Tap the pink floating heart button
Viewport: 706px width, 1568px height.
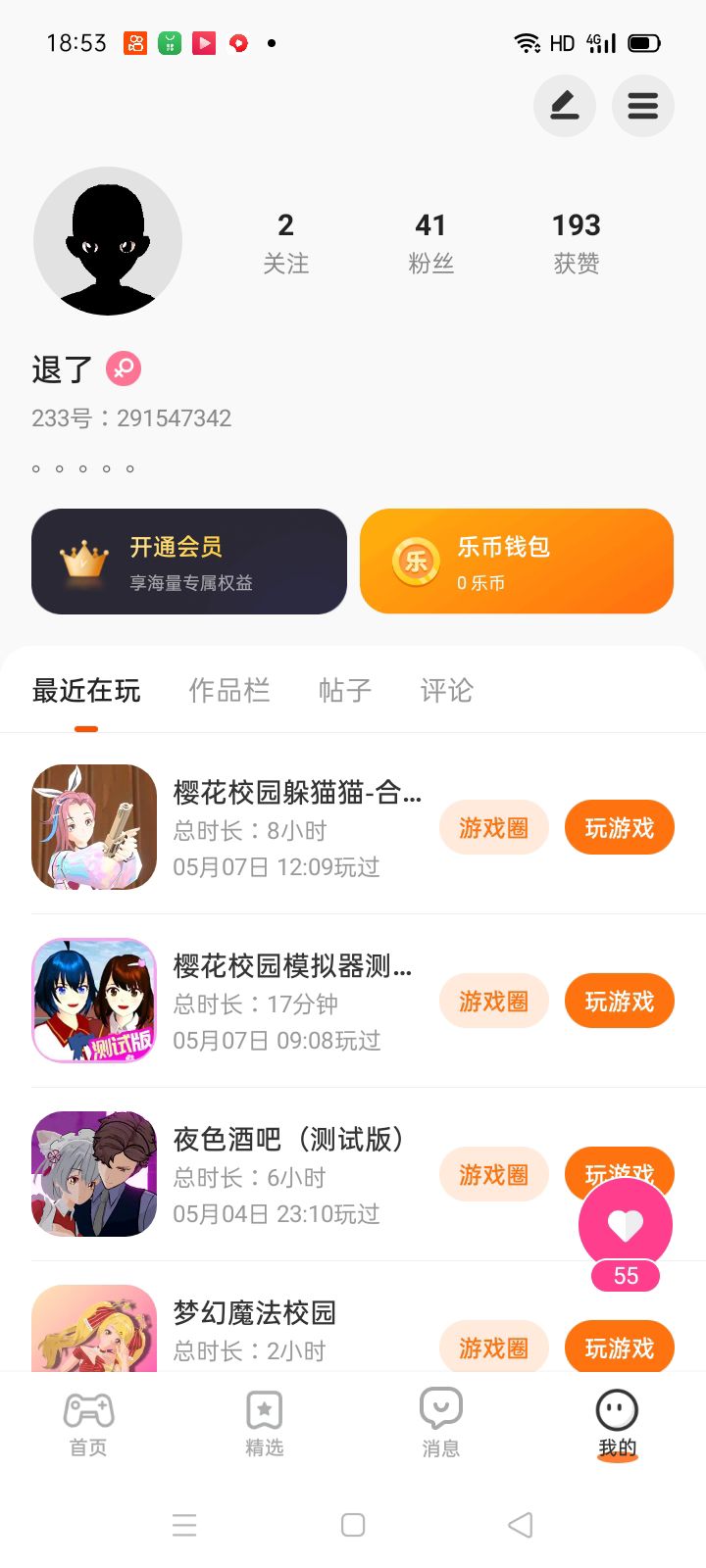point(626,1225)
